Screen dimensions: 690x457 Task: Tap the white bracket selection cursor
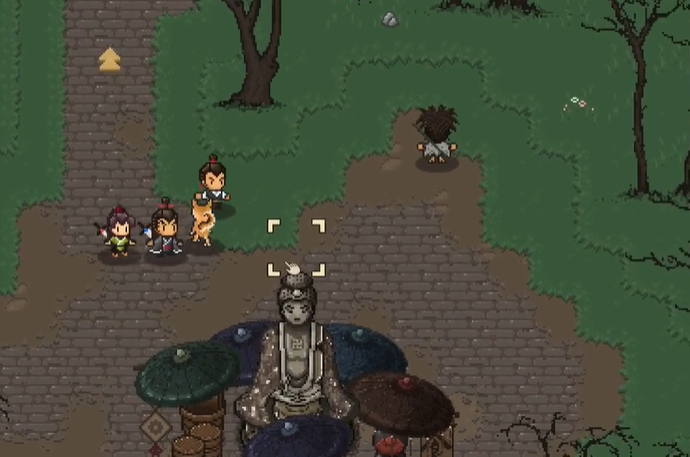pos(296,247)
